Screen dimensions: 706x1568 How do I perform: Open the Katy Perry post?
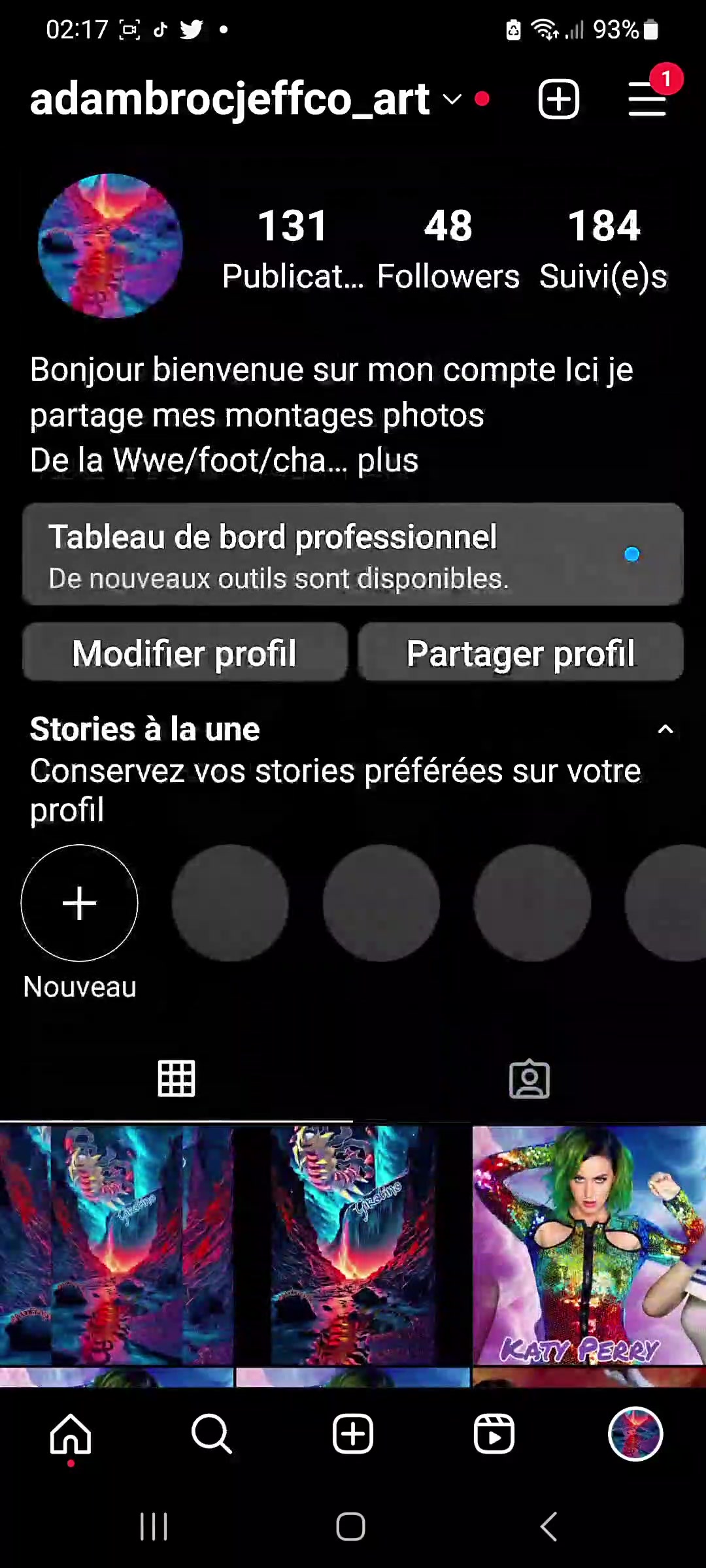589,1245
